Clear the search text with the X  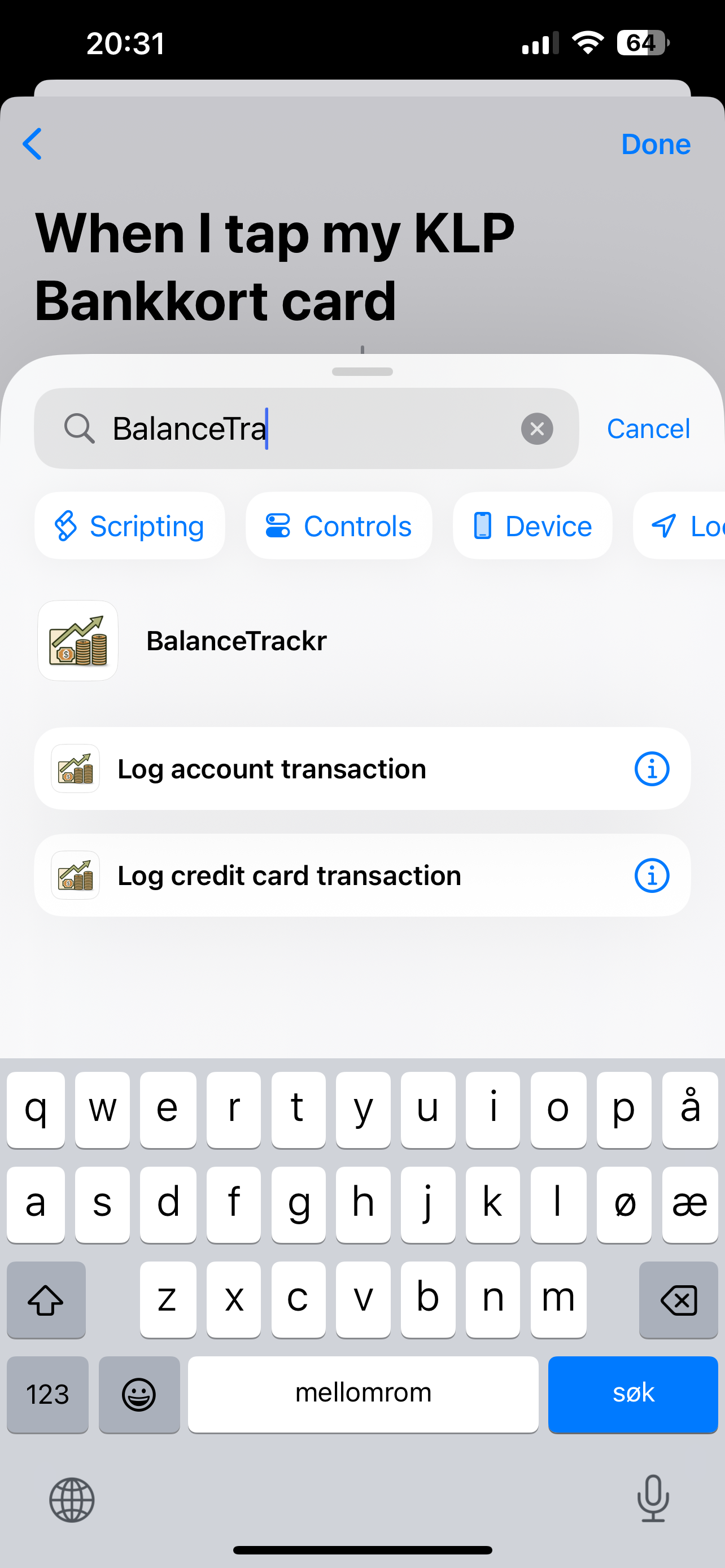(x=536, y=428)
